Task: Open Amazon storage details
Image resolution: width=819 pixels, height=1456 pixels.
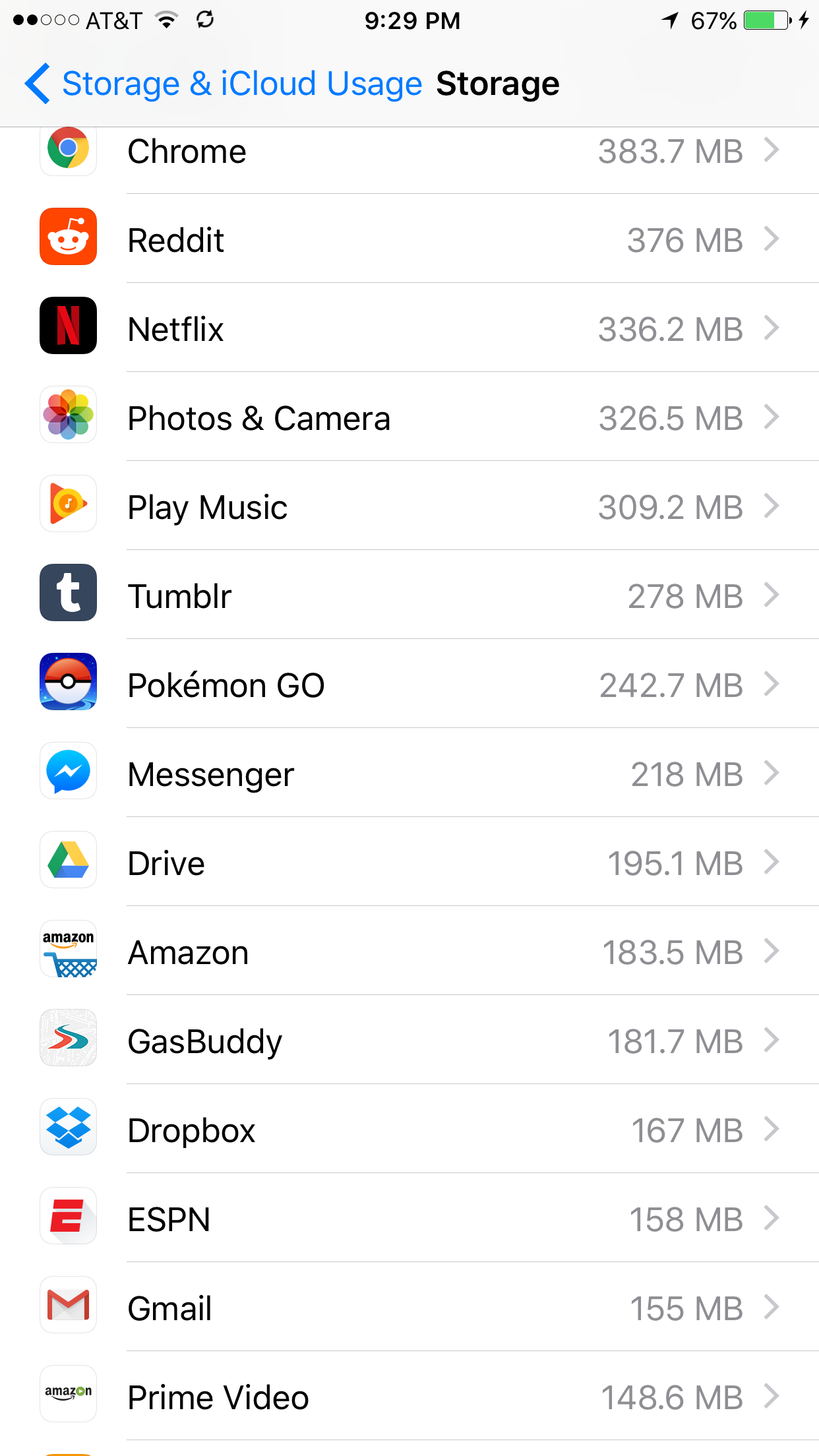Action: [x=409, y=952]
